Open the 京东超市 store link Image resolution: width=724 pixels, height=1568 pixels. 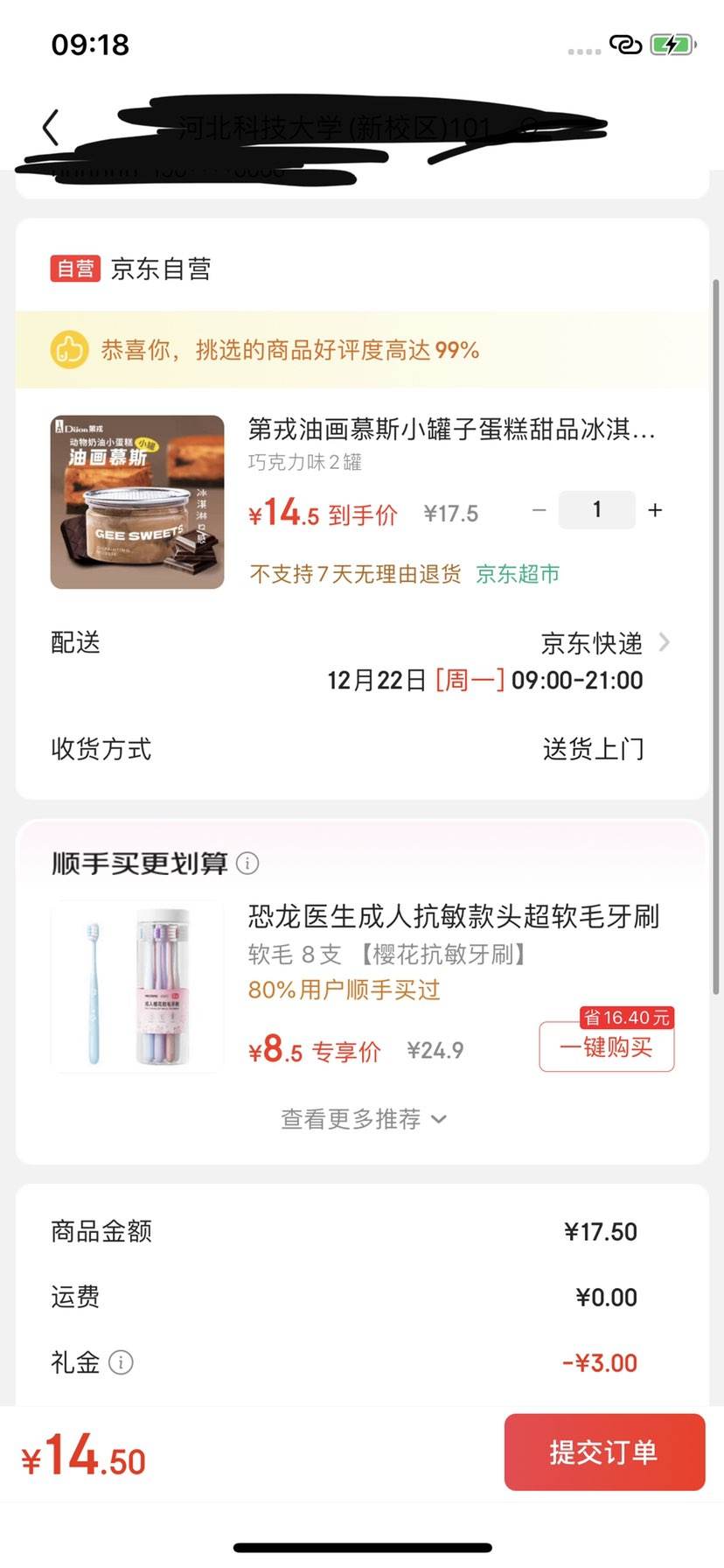point(516,574)
